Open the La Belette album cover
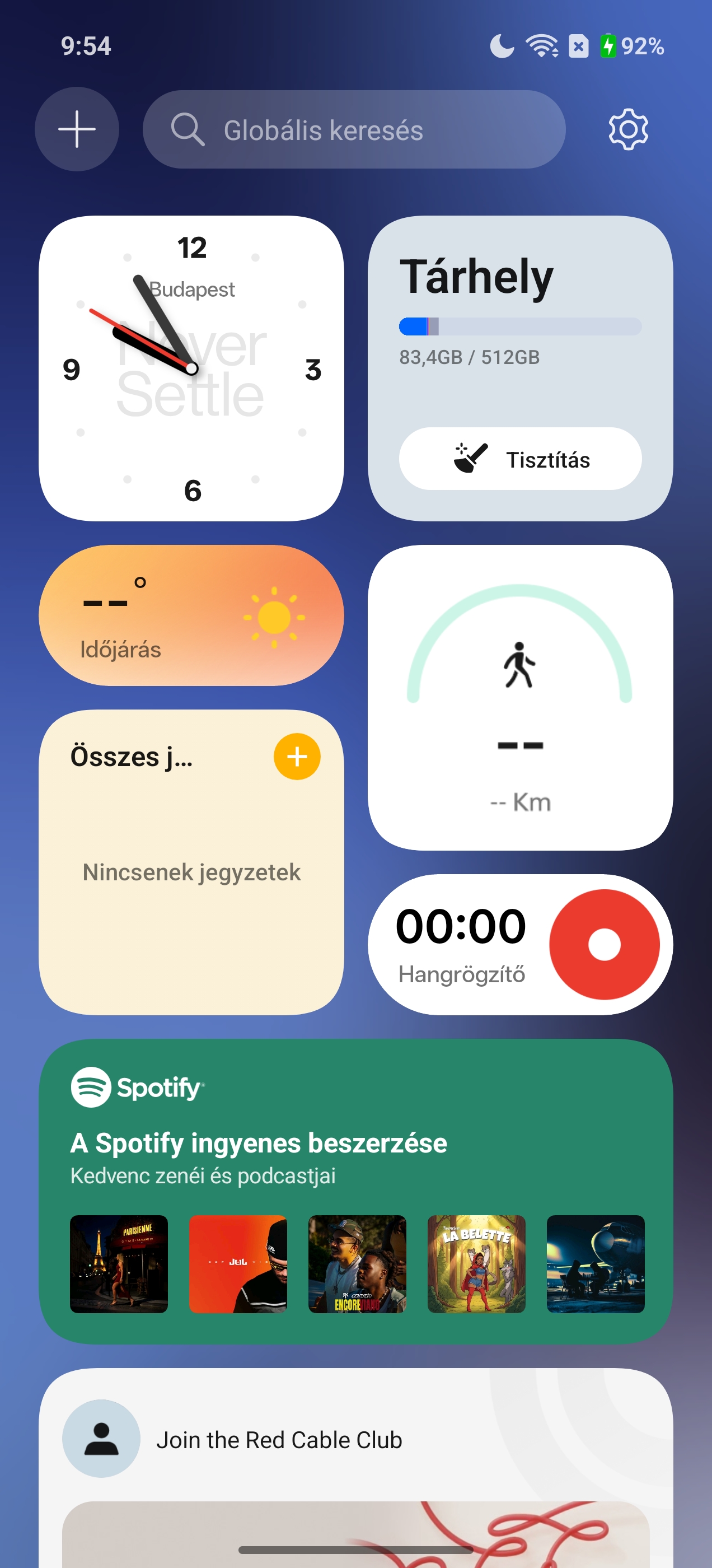Image resolution: width=712 pixels, height=1568 pixels. 476,1264
